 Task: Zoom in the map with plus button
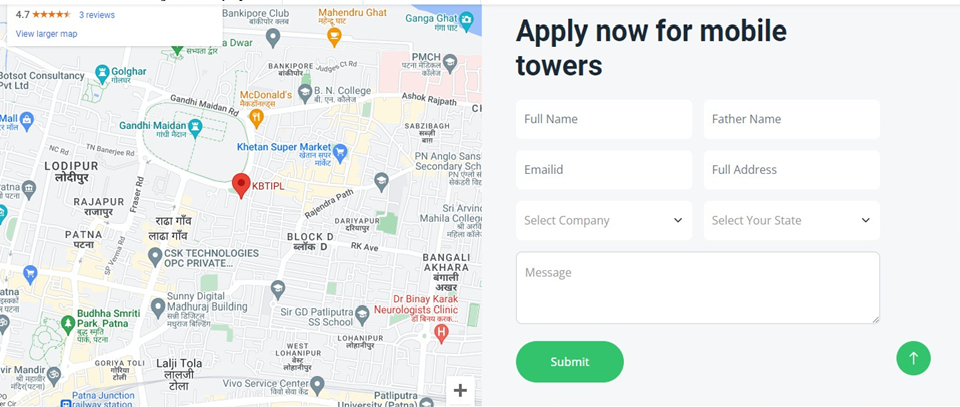[x=460, y=390]
